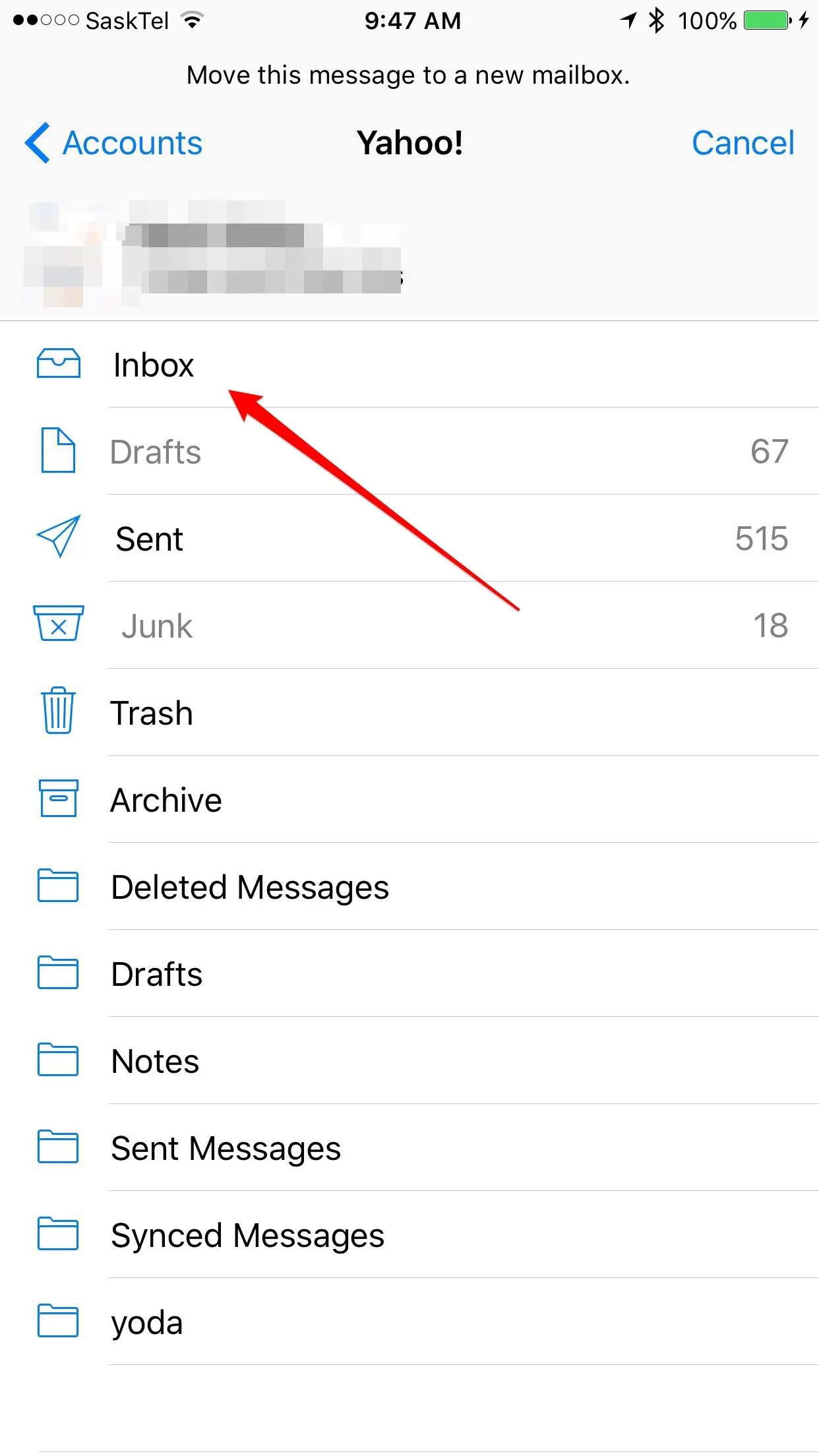The width and height of the screenshot is (819, 1456).
Task: Choose the Archive mailbox
Action: [166, 800]
